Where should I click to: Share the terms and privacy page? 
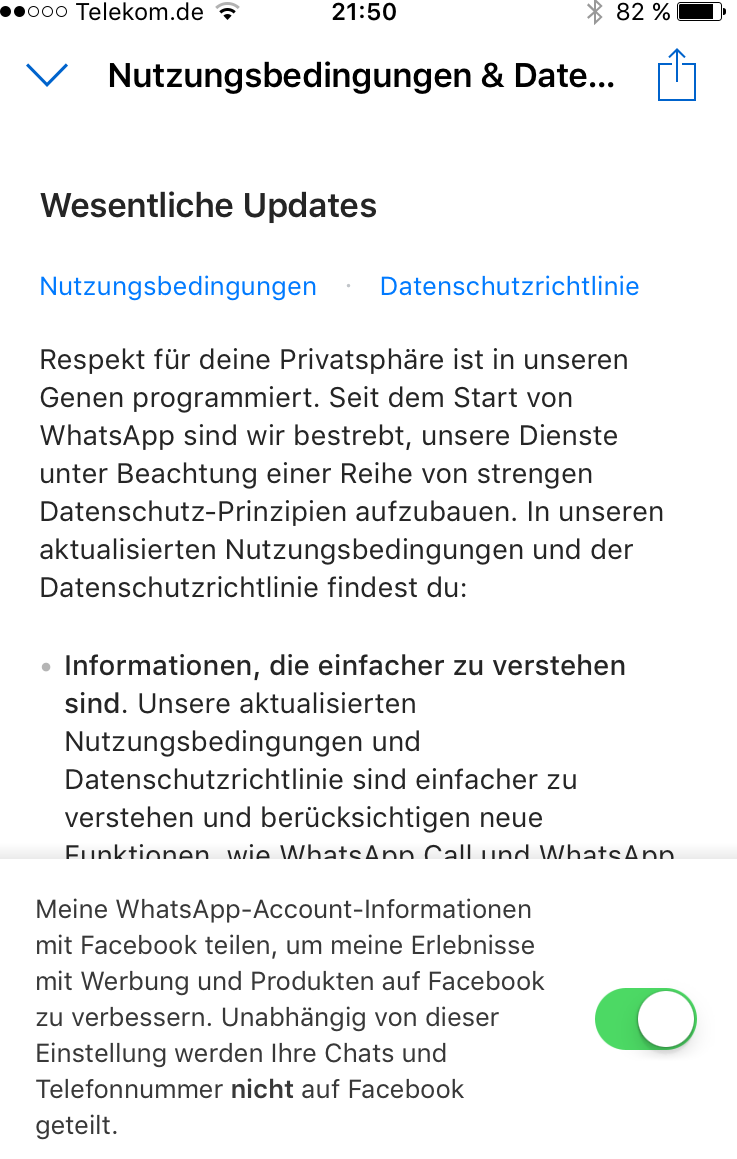pos(676,75)
